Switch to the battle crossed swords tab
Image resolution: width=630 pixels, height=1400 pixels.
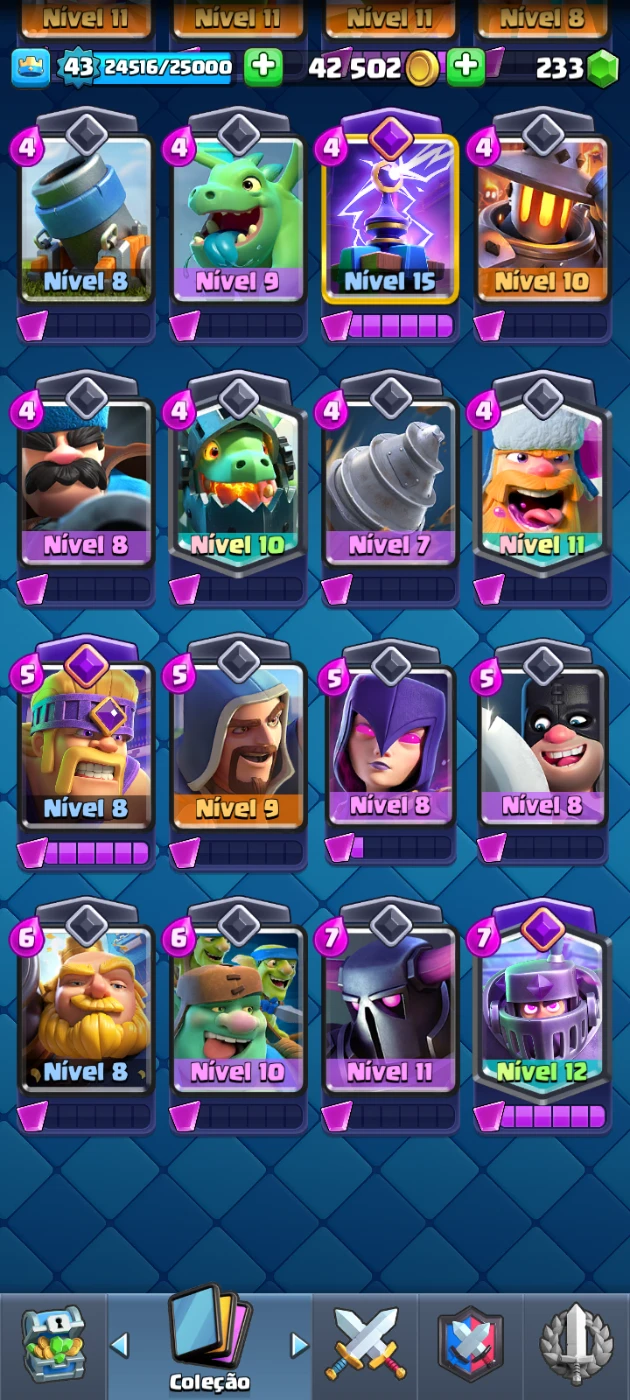(x=366, y=1345)
